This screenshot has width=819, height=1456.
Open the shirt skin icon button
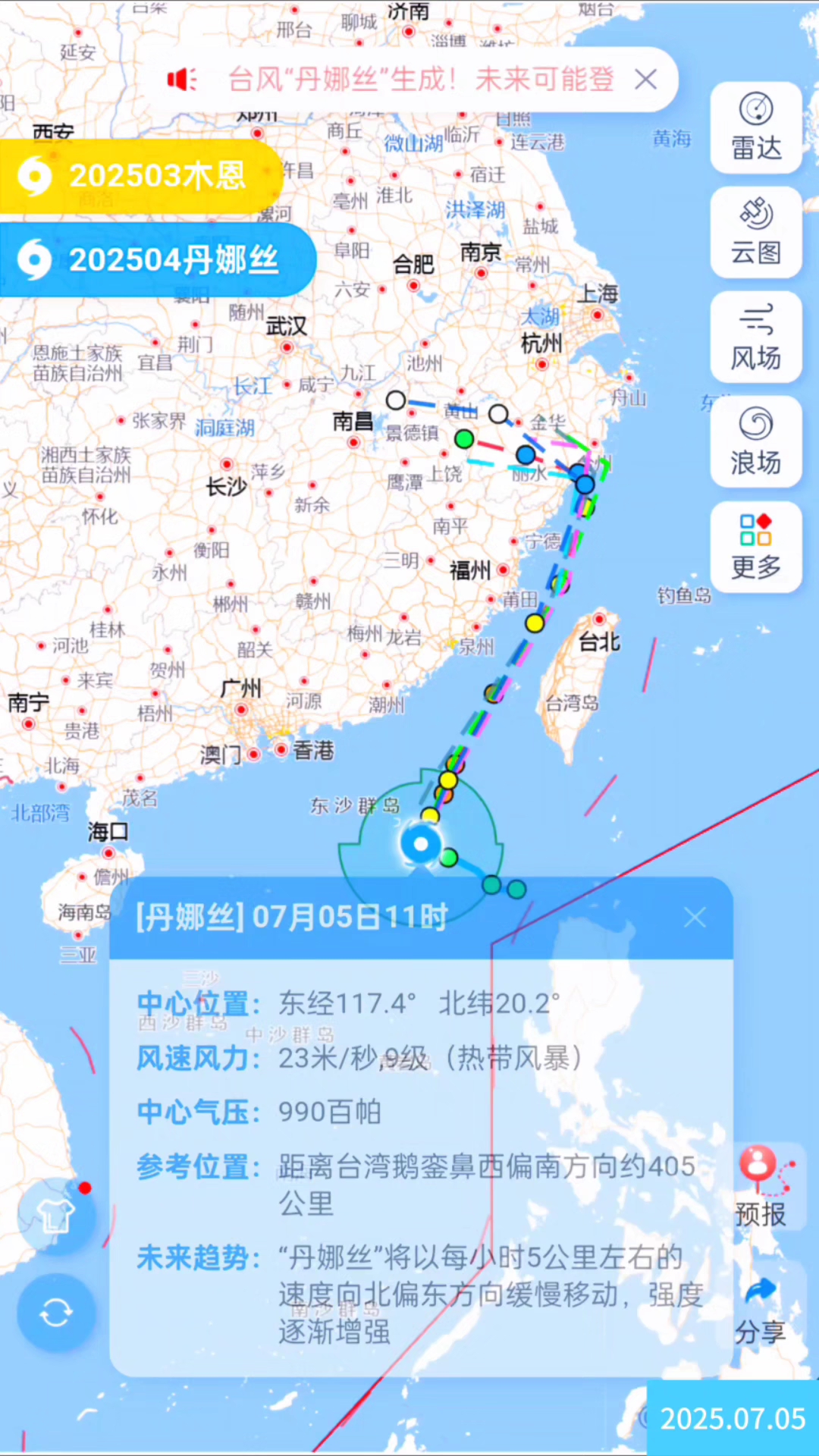[x=56, y=1216]
